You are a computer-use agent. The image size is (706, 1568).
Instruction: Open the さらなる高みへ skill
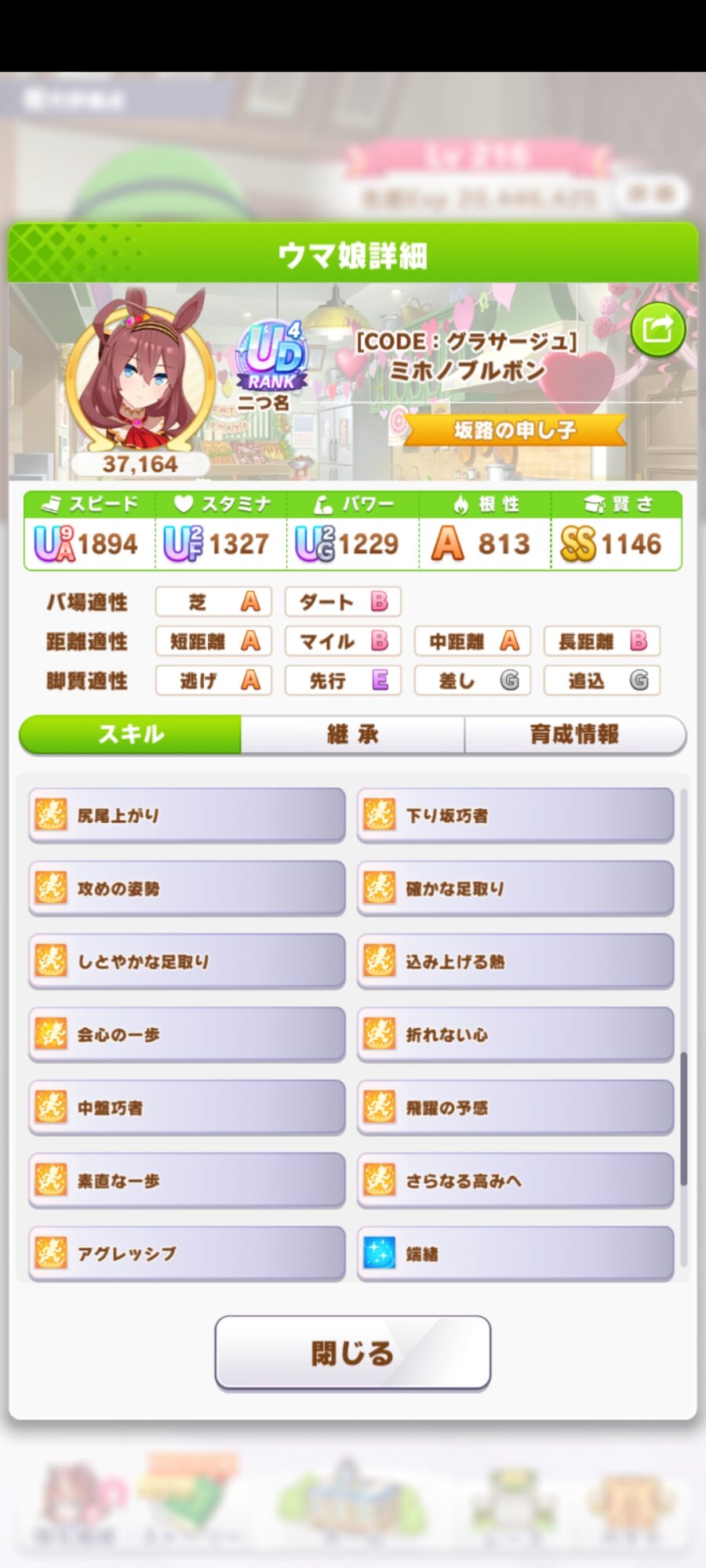tap(515, 1181)
